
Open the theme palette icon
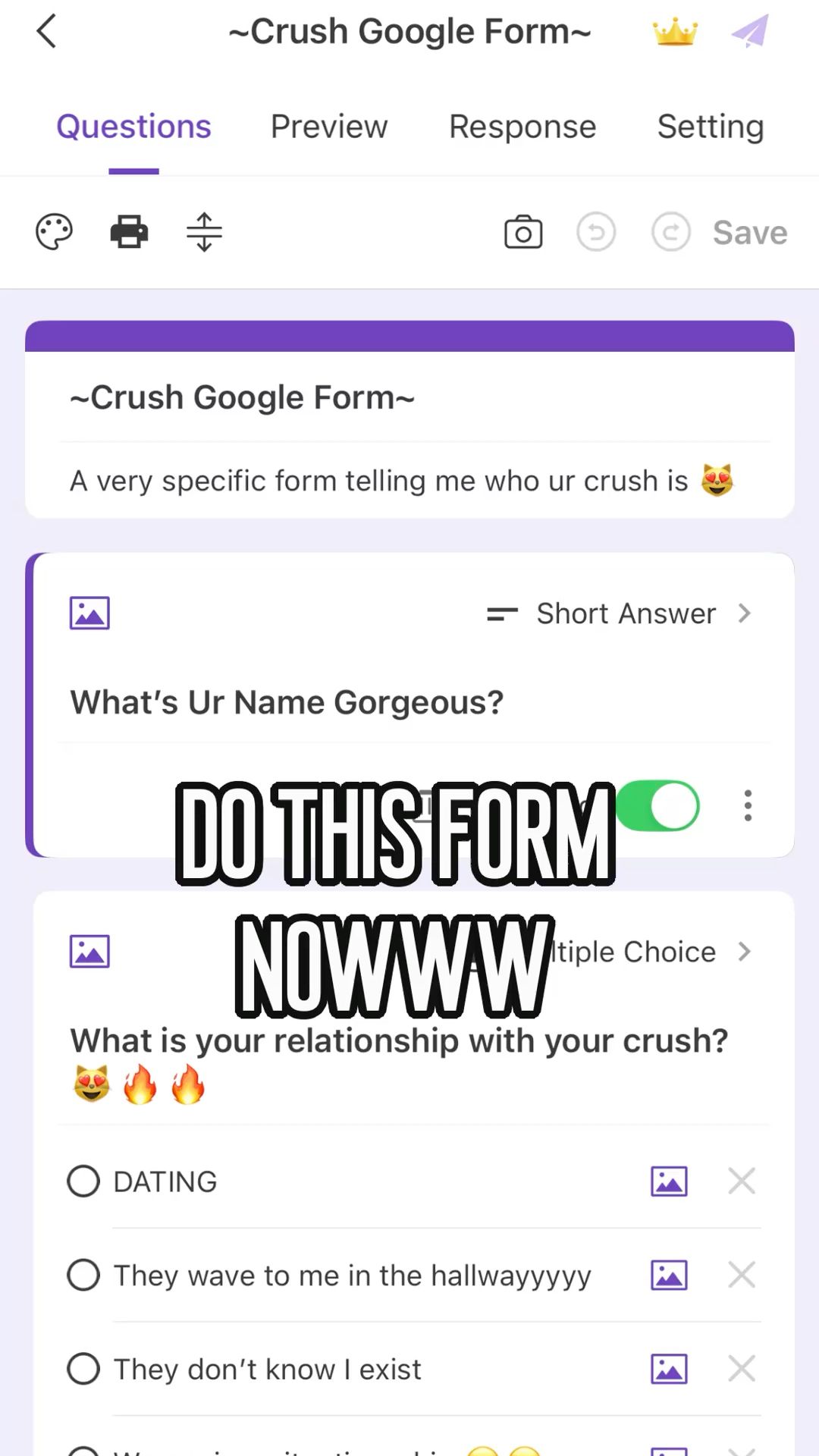pyautogui.click(x=54, y=232)
